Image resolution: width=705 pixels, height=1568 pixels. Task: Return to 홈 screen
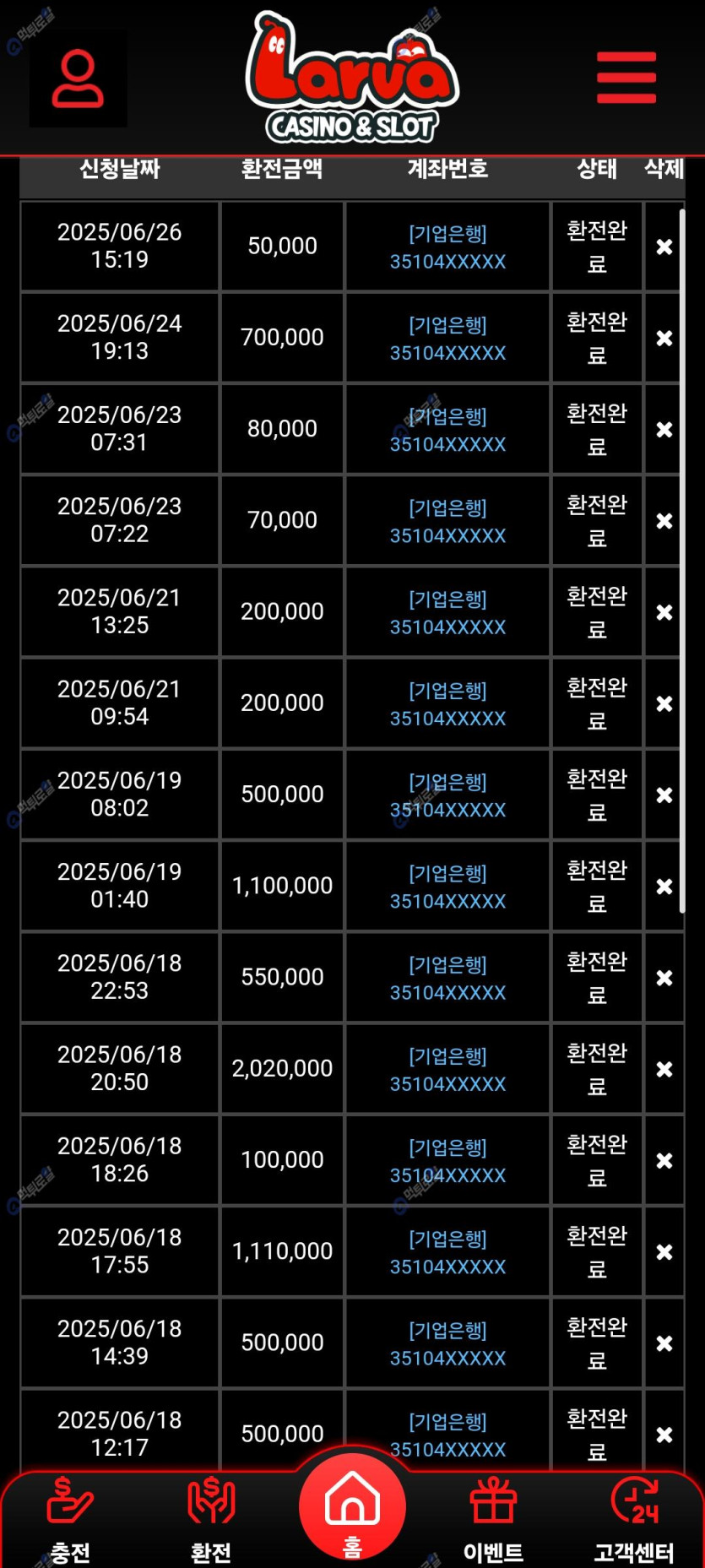click(x=352, y=1509)
